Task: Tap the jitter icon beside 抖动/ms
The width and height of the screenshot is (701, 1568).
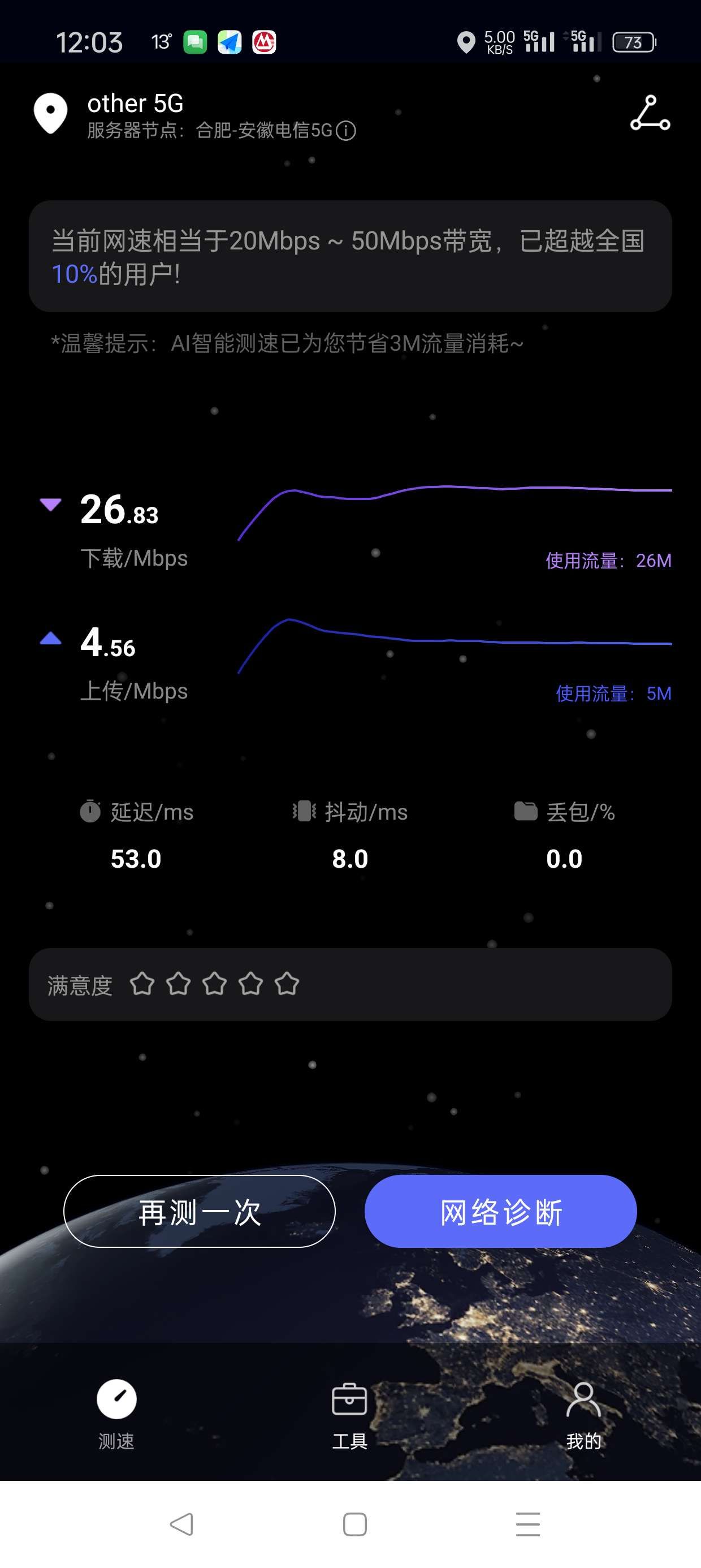Action: tap(303, 811)
